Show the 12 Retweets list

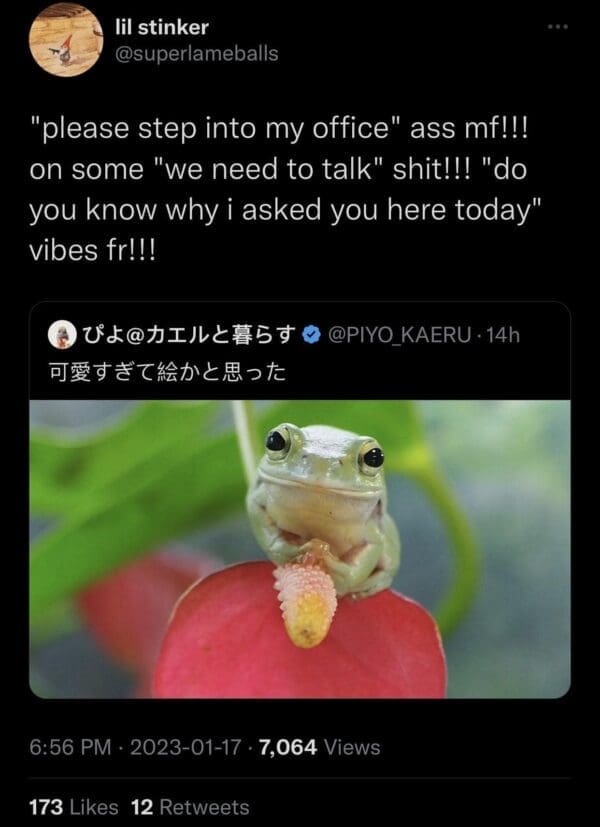point(190,806)
